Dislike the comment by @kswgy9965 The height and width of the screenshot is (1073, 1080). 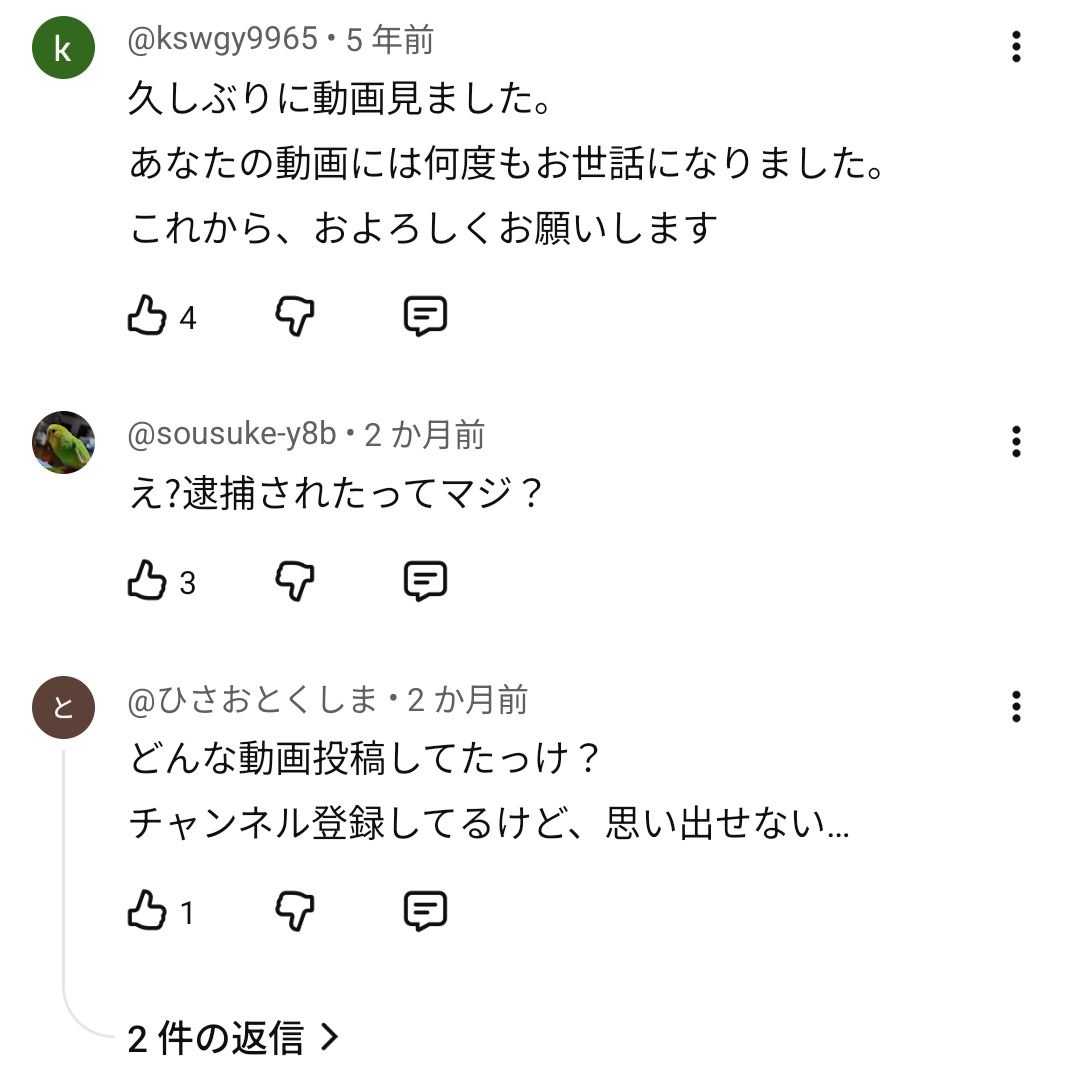(295, 317)
